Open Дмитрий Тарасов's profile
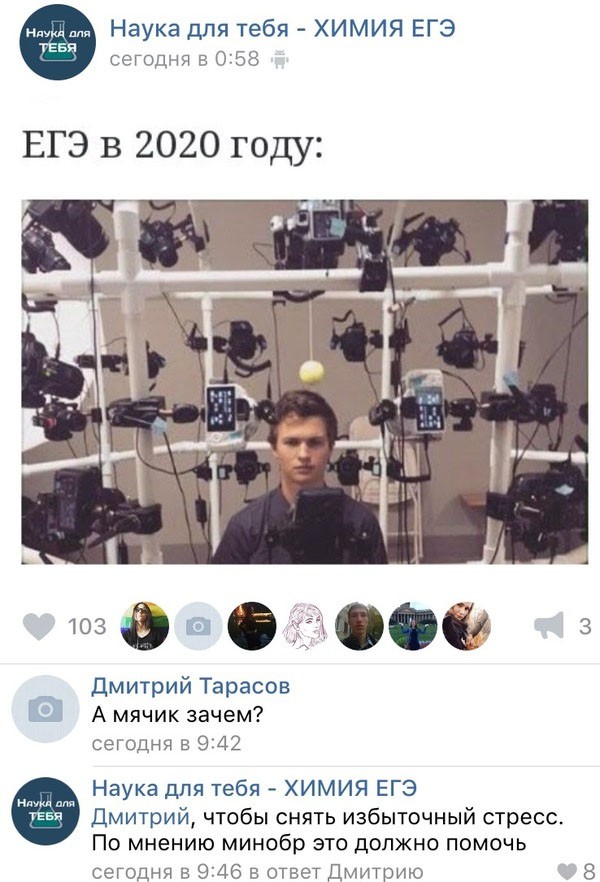 tap(190, 686)
